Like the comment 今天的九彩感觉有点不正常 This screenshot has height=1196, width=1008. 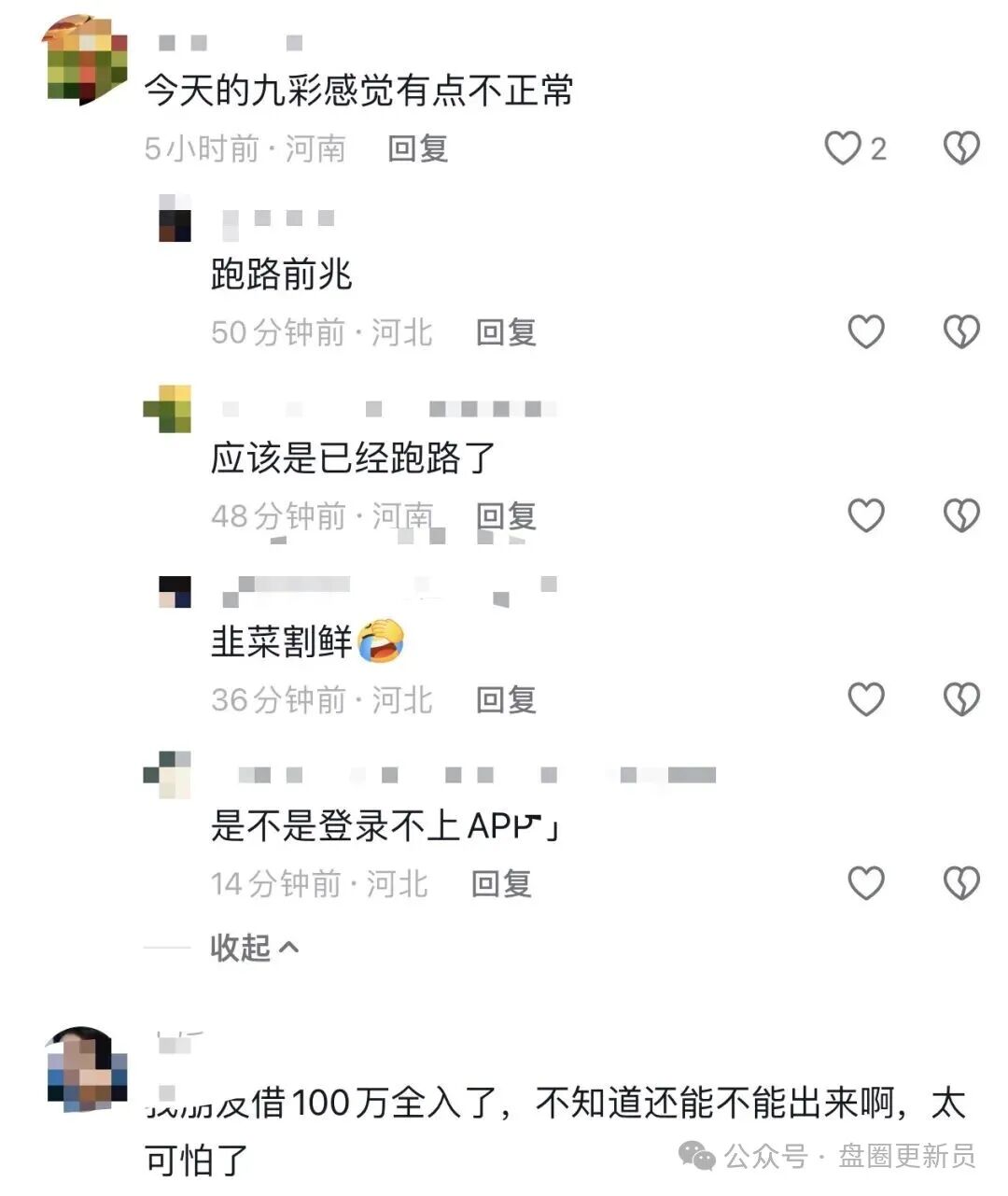843,148
